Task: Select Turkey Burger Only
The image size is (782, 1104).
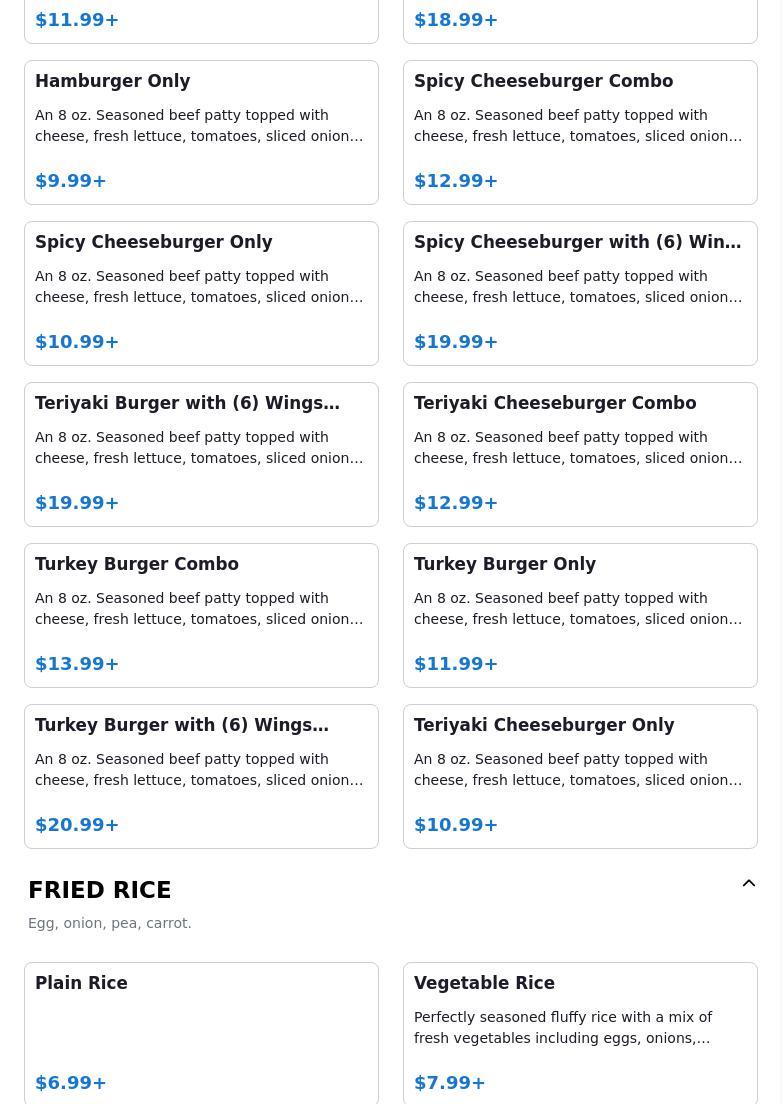Action: tap(580, 615)
